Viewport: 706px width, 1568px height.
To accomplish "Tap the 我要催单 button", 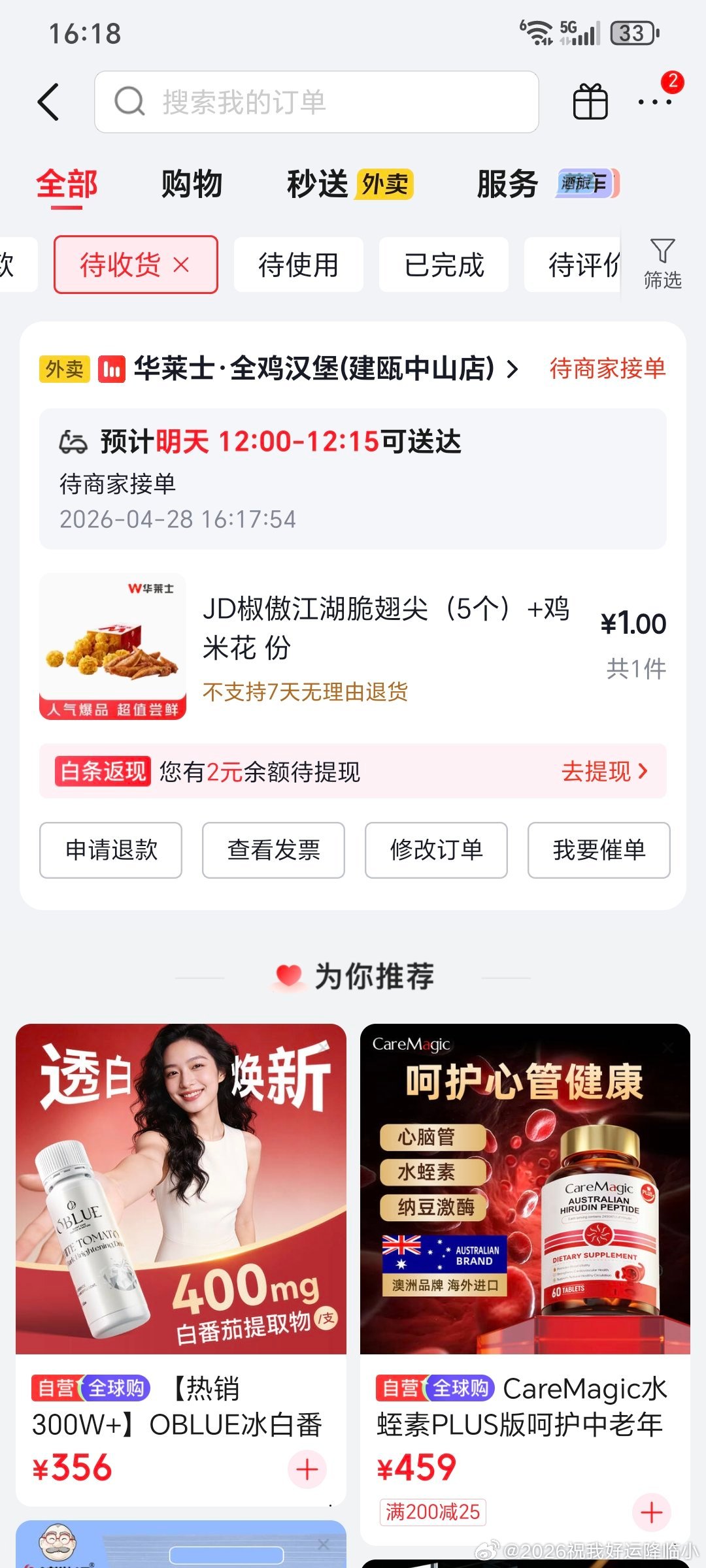I will pyautogui.click(x=599, y=850).
